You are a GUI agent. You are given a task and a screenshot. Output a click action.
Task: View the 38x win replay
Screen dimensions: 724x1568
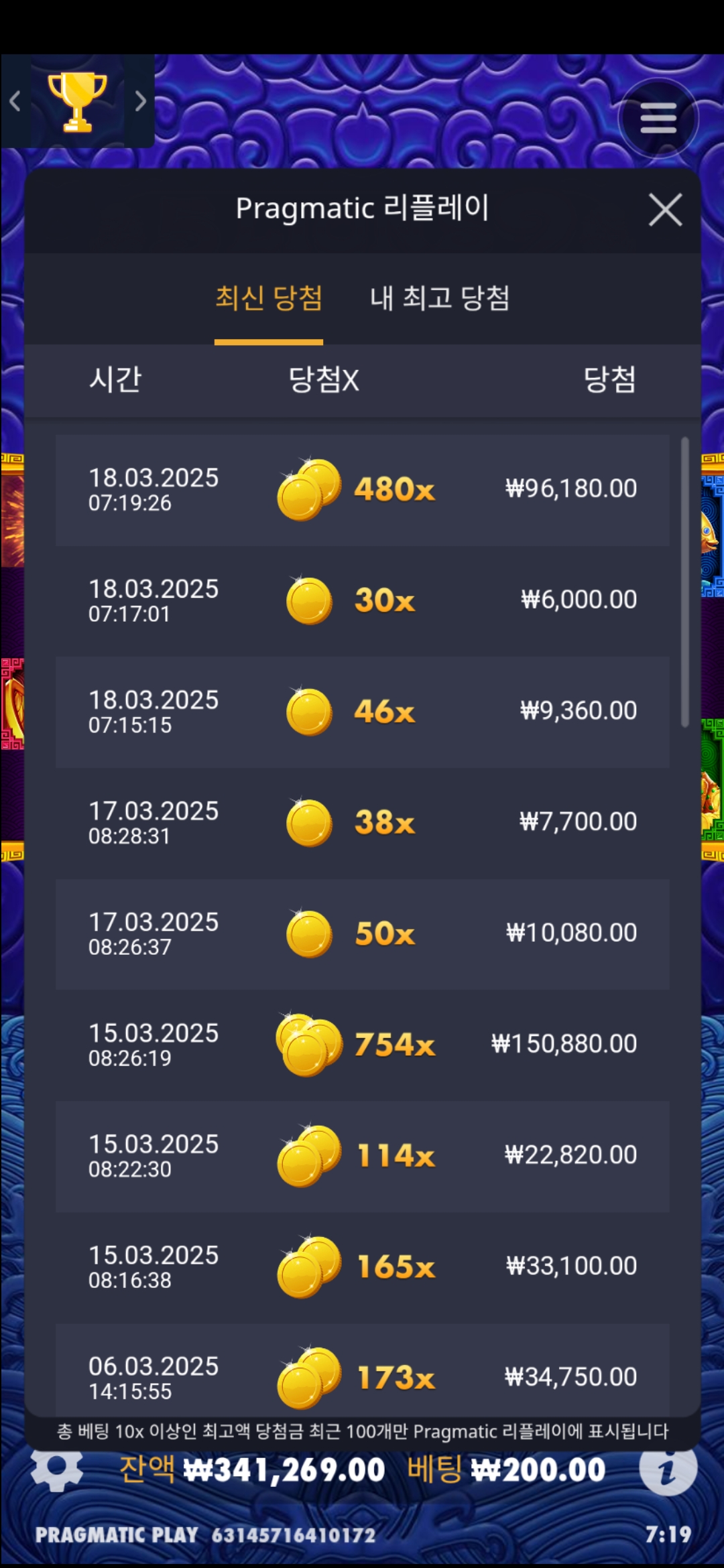362,823
